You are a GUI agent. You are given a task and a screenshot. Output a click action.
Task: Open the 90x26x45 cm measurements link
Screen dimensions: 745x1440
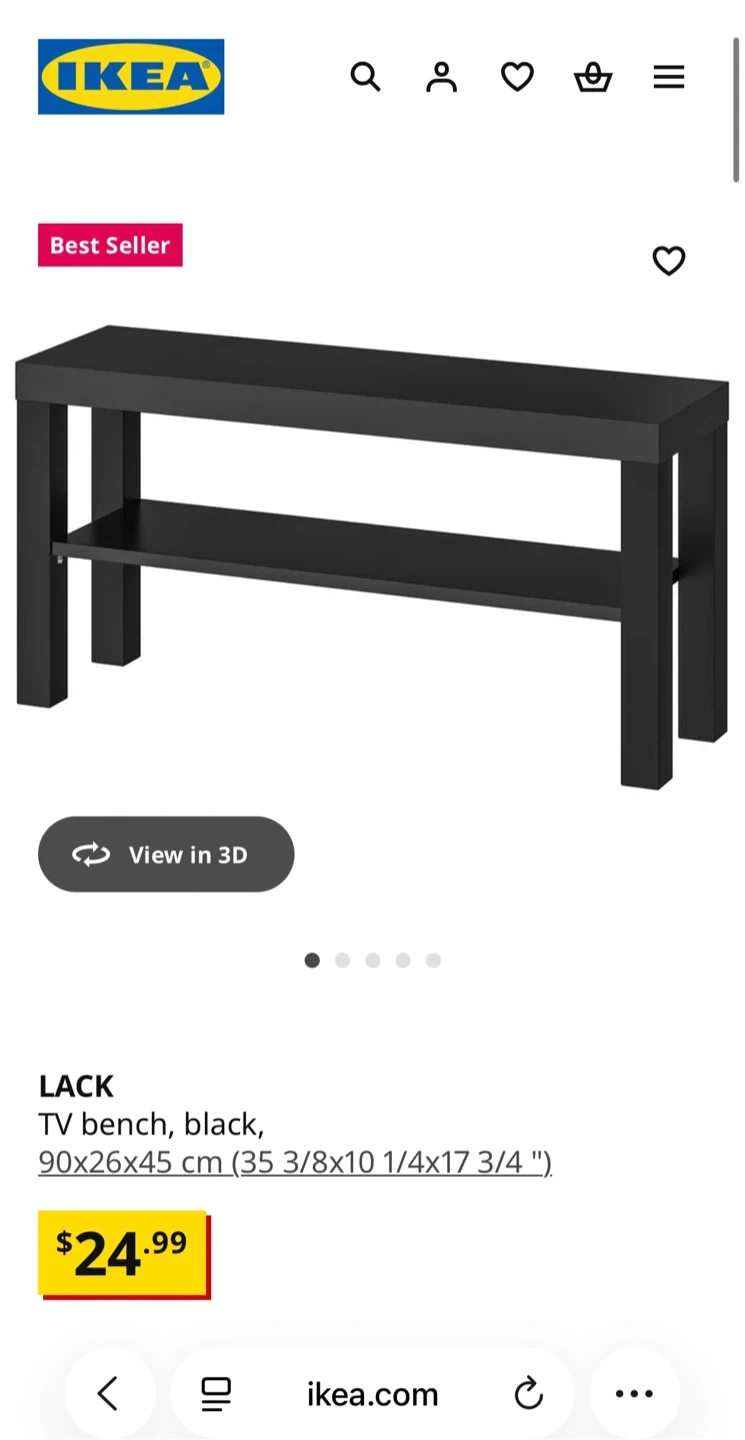click(x=295, y=1162)
